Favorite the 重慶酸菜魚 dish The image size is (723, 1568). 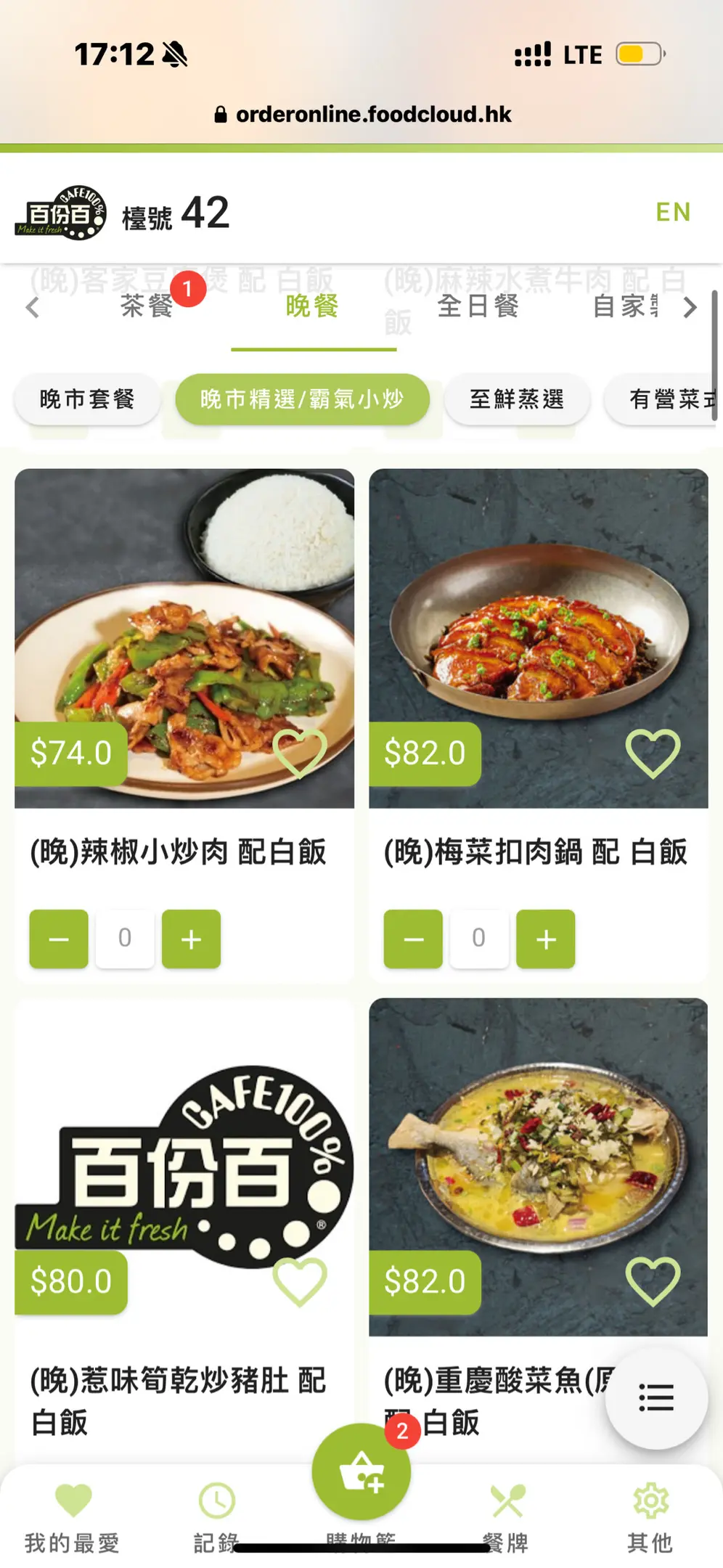(x=653, y=1282)
